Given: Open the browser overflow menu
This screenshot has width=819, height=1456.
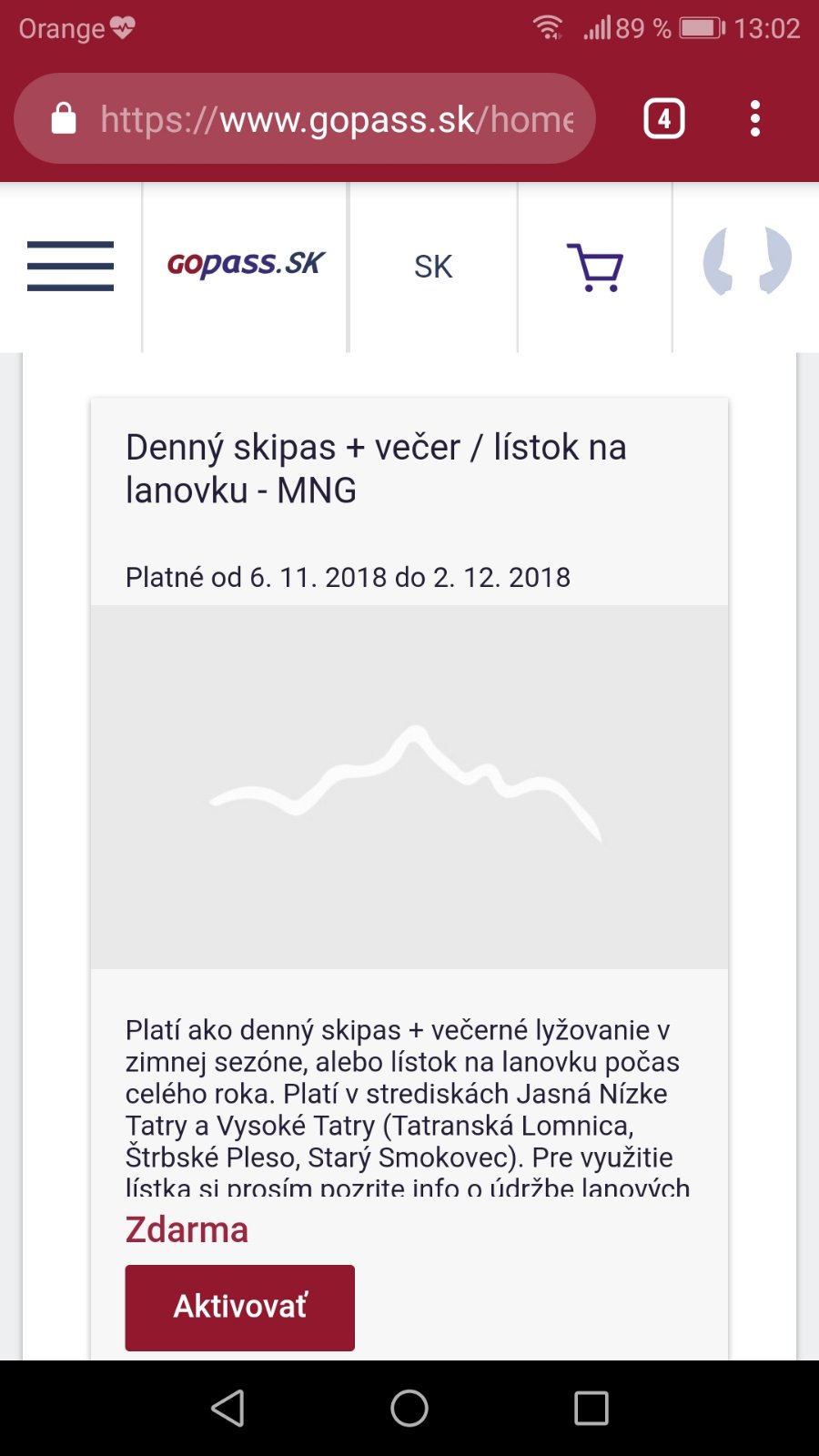Looking at the screenshot, I should tap(754, 119).
